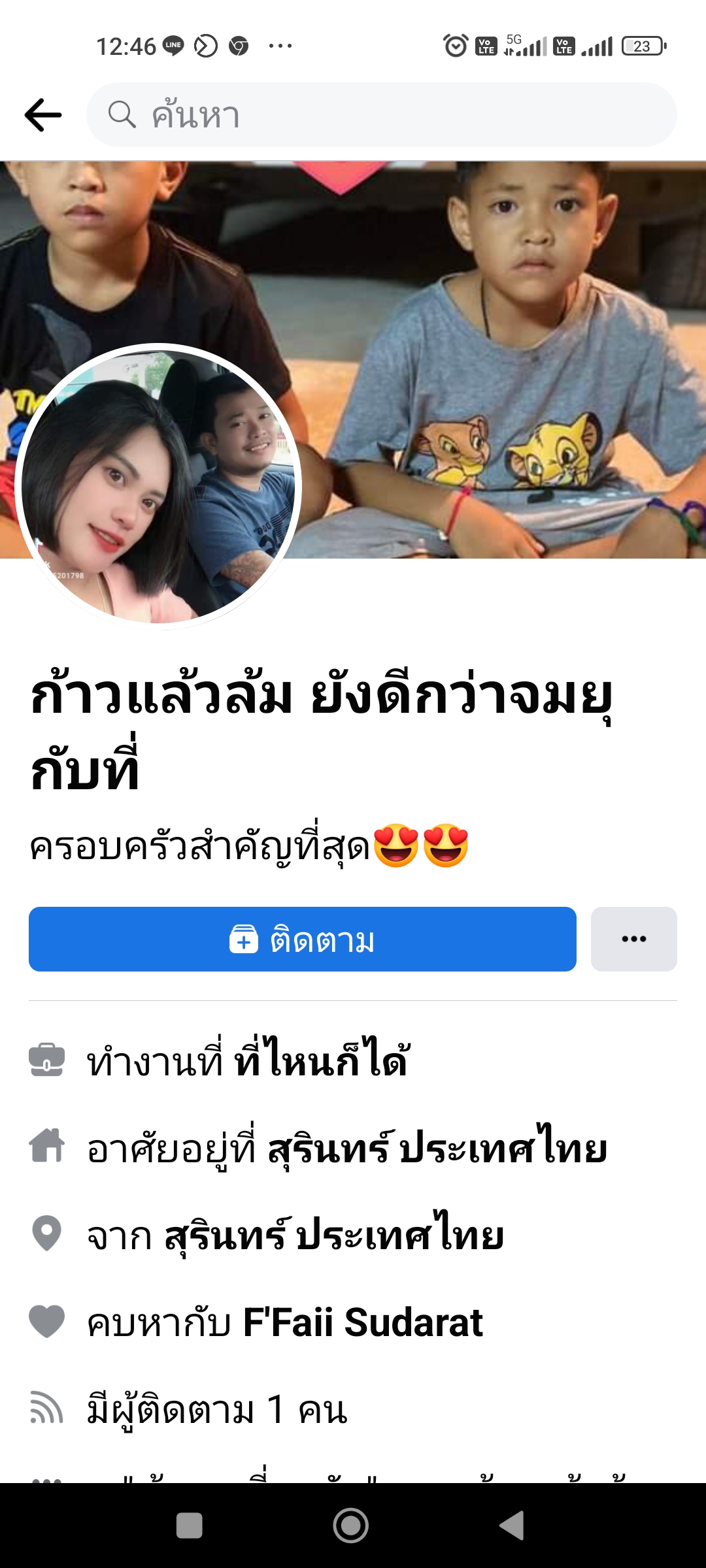Open the ค้นหา search field
Image resolution: width=706 pixels, height=1568 pixels.
[381, 115]
